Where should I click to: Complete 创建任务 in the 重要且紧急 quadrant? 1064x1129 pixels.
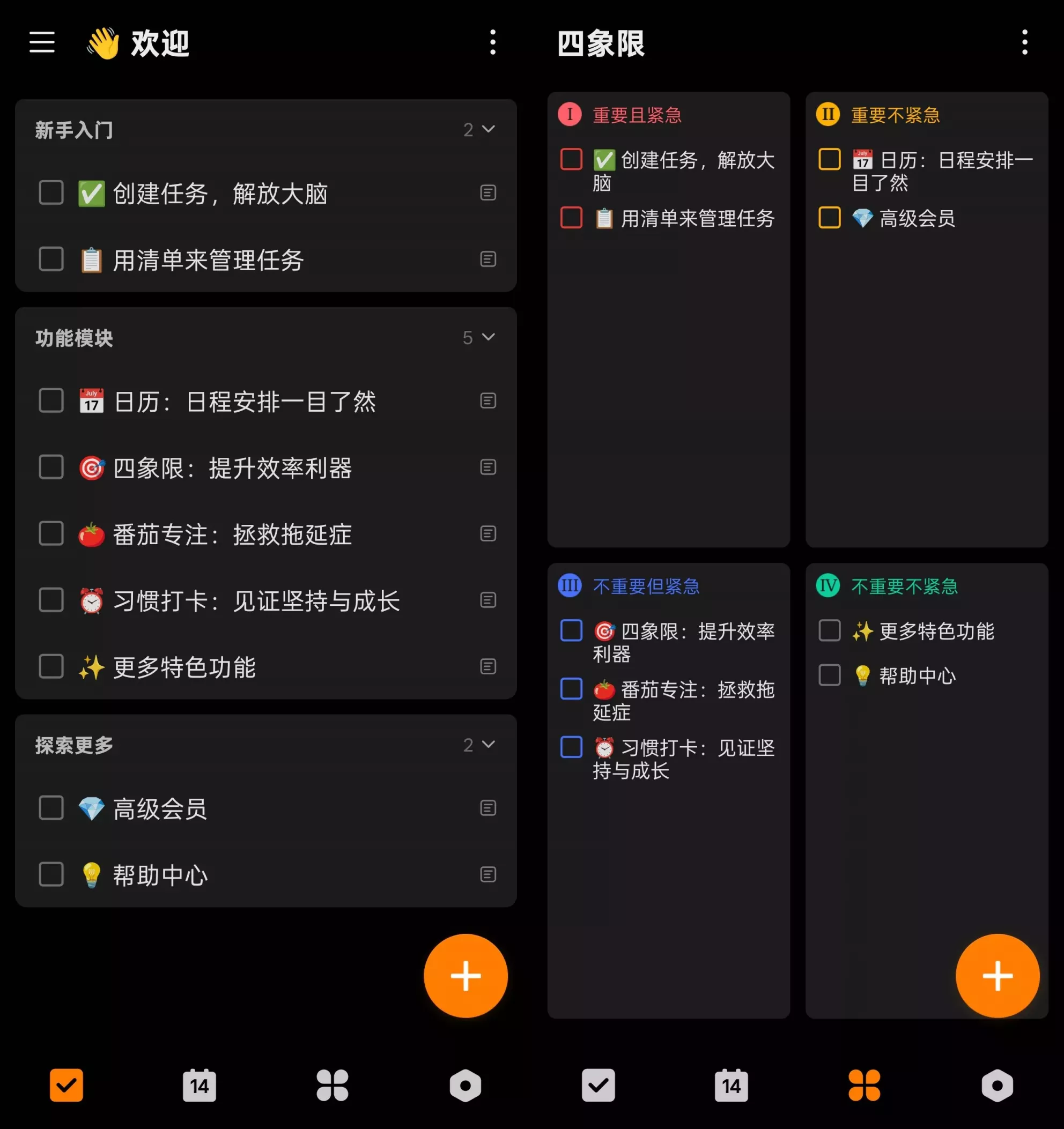(x=572, y=160)
